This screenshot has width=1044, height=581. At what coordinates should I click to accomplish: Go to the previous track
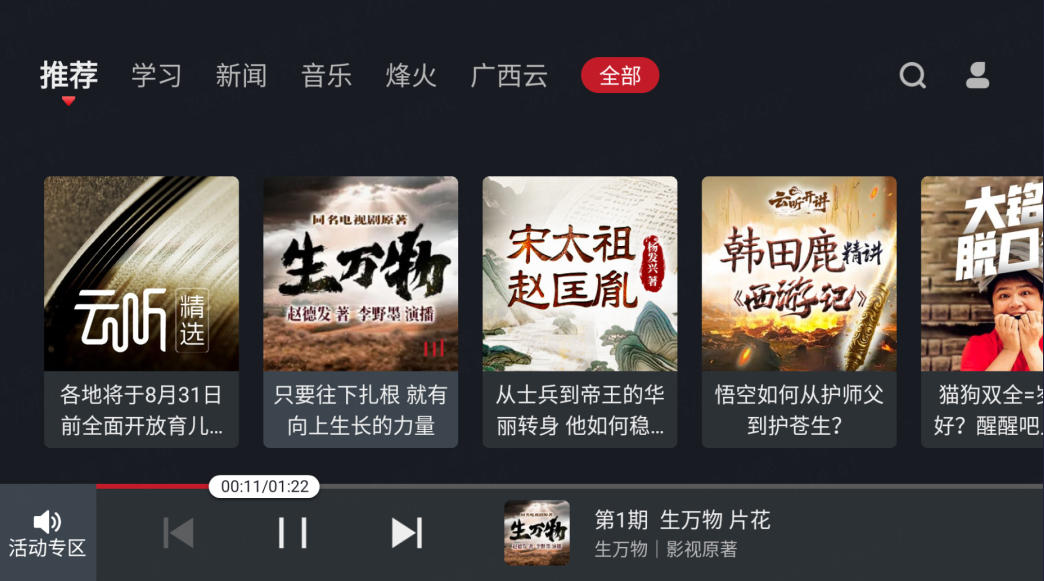[178, 533]
